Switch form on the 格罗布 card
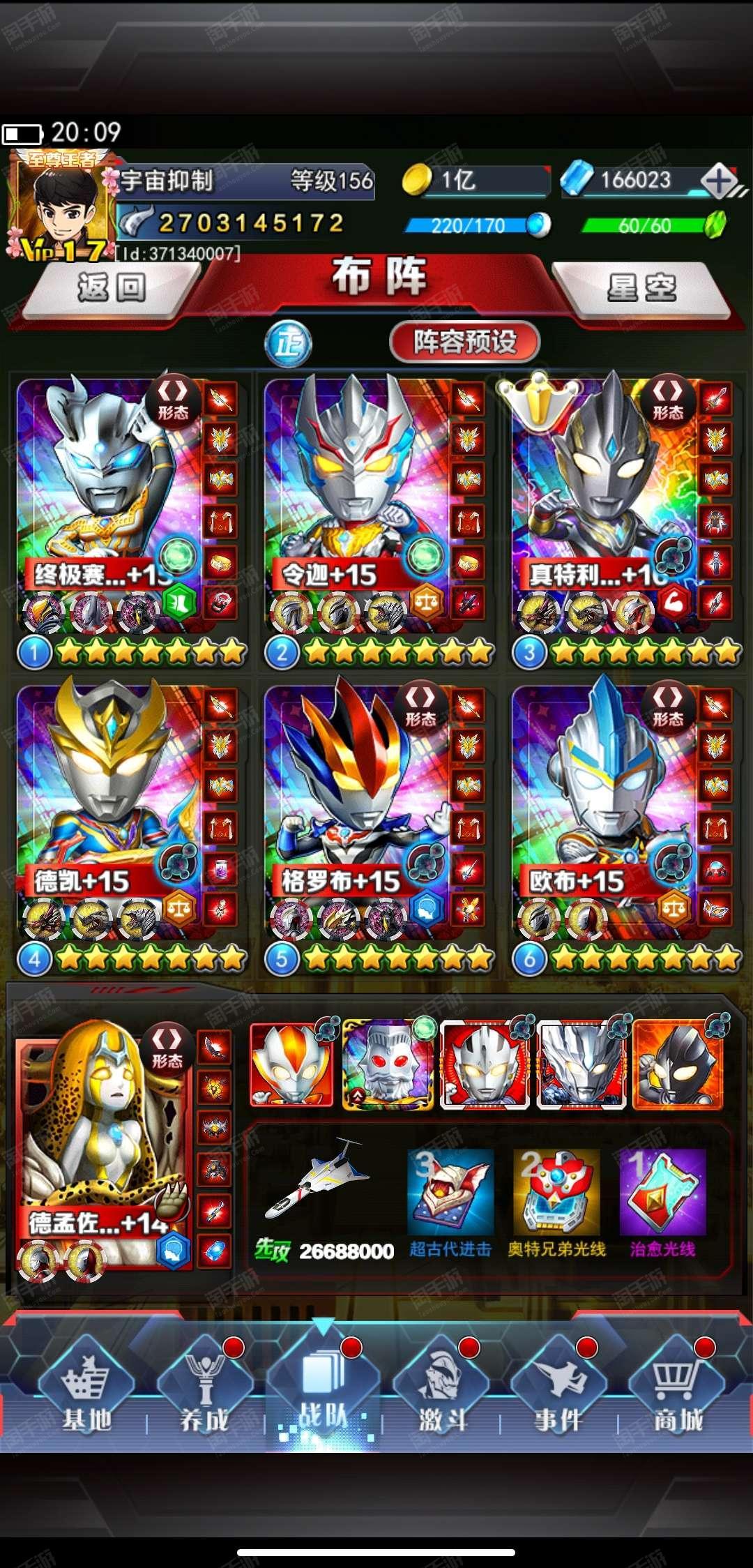Viewport: 753px width, 1568px height. tap(420, 705)
